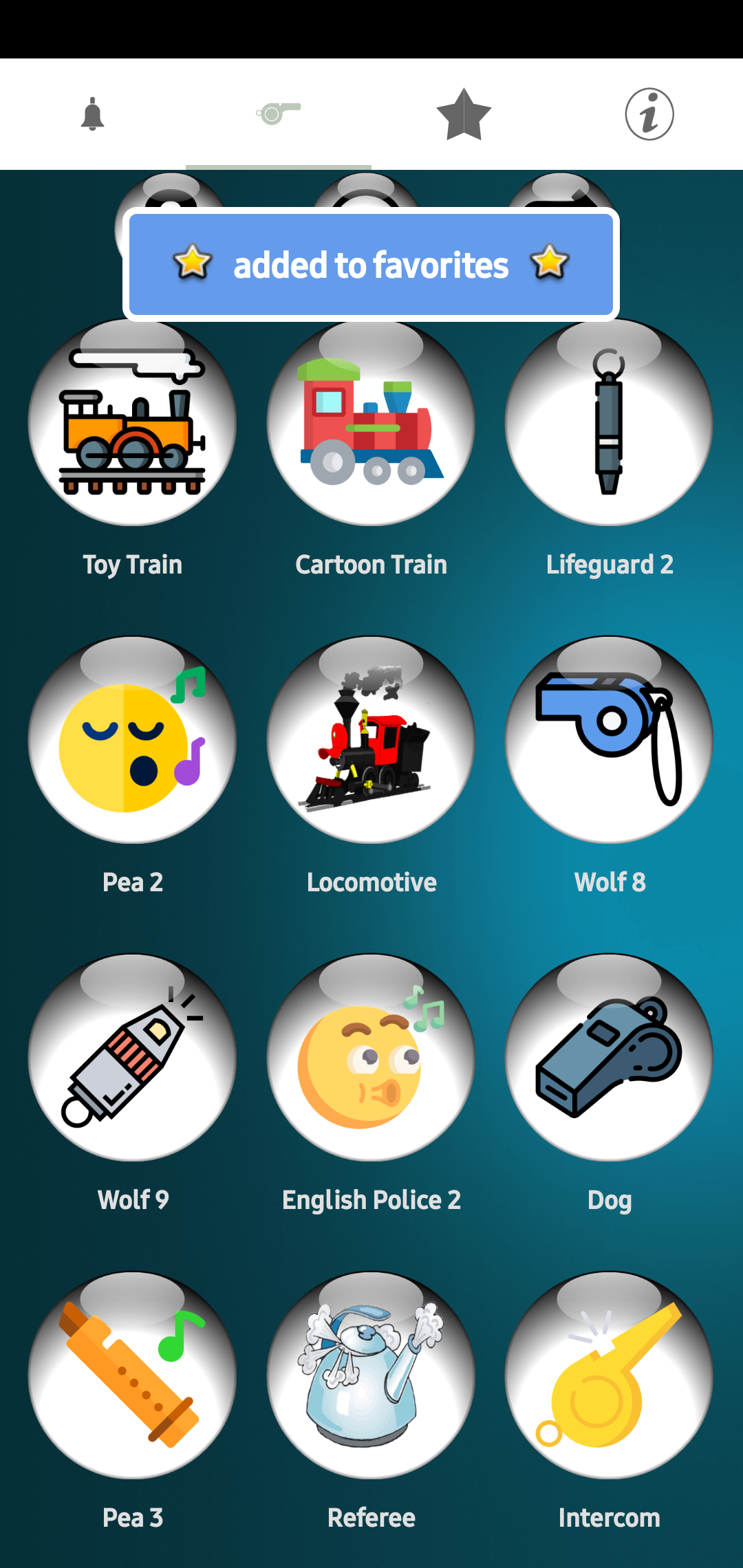
Task: Play the Cartoon Train sound
Action: [371, 422]
